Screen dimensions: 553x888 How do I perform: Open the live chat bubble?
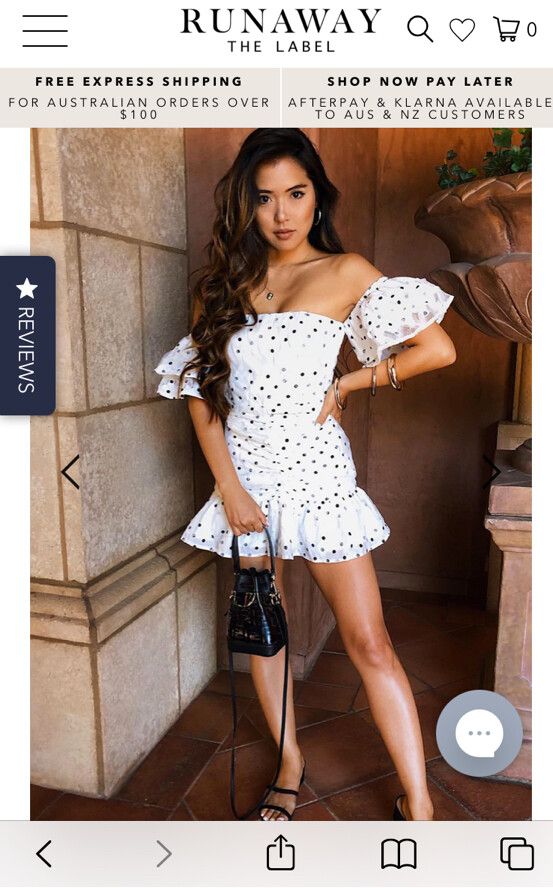click(x=479, y=733)
